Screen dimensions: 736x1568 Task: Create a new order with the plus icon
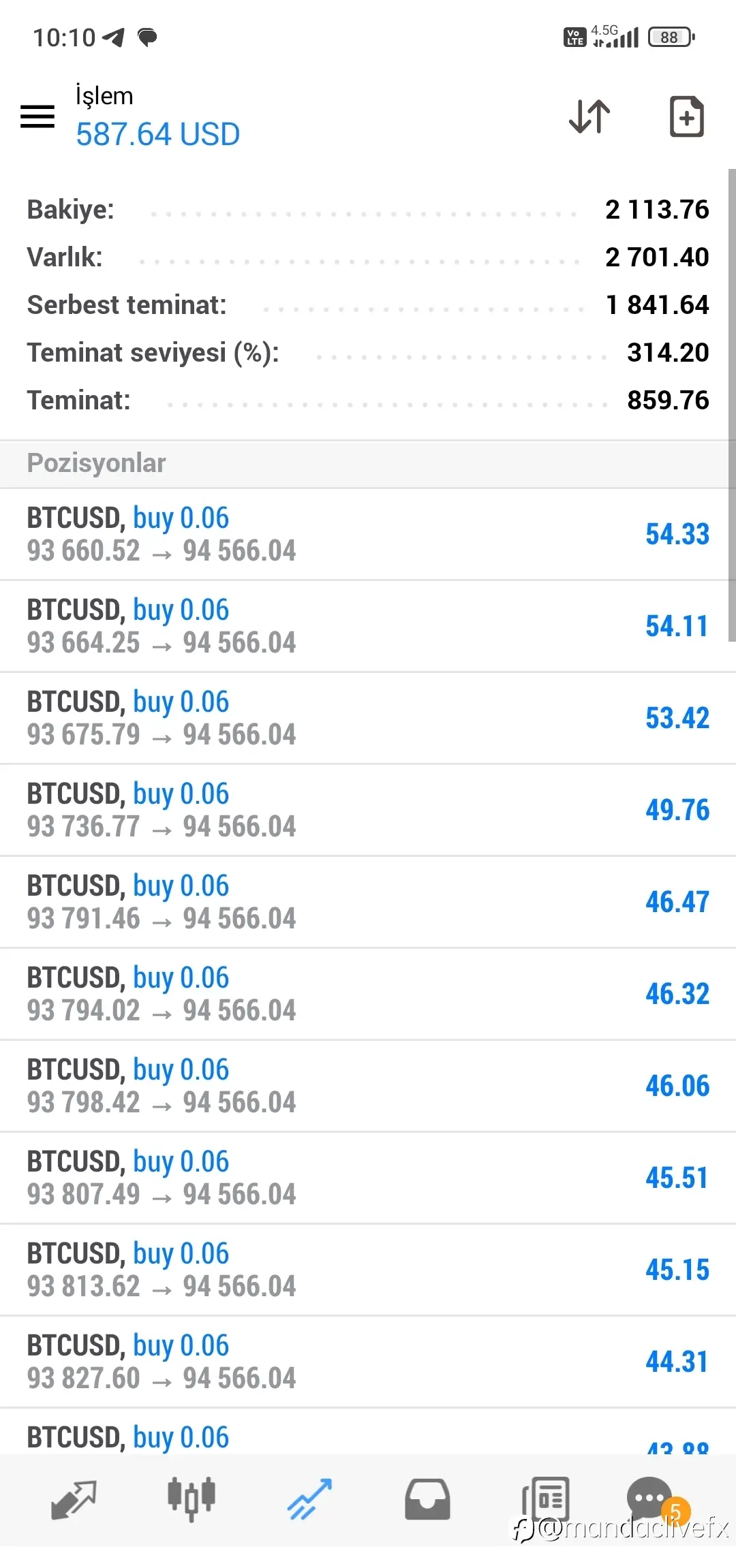tap(686, 116)
